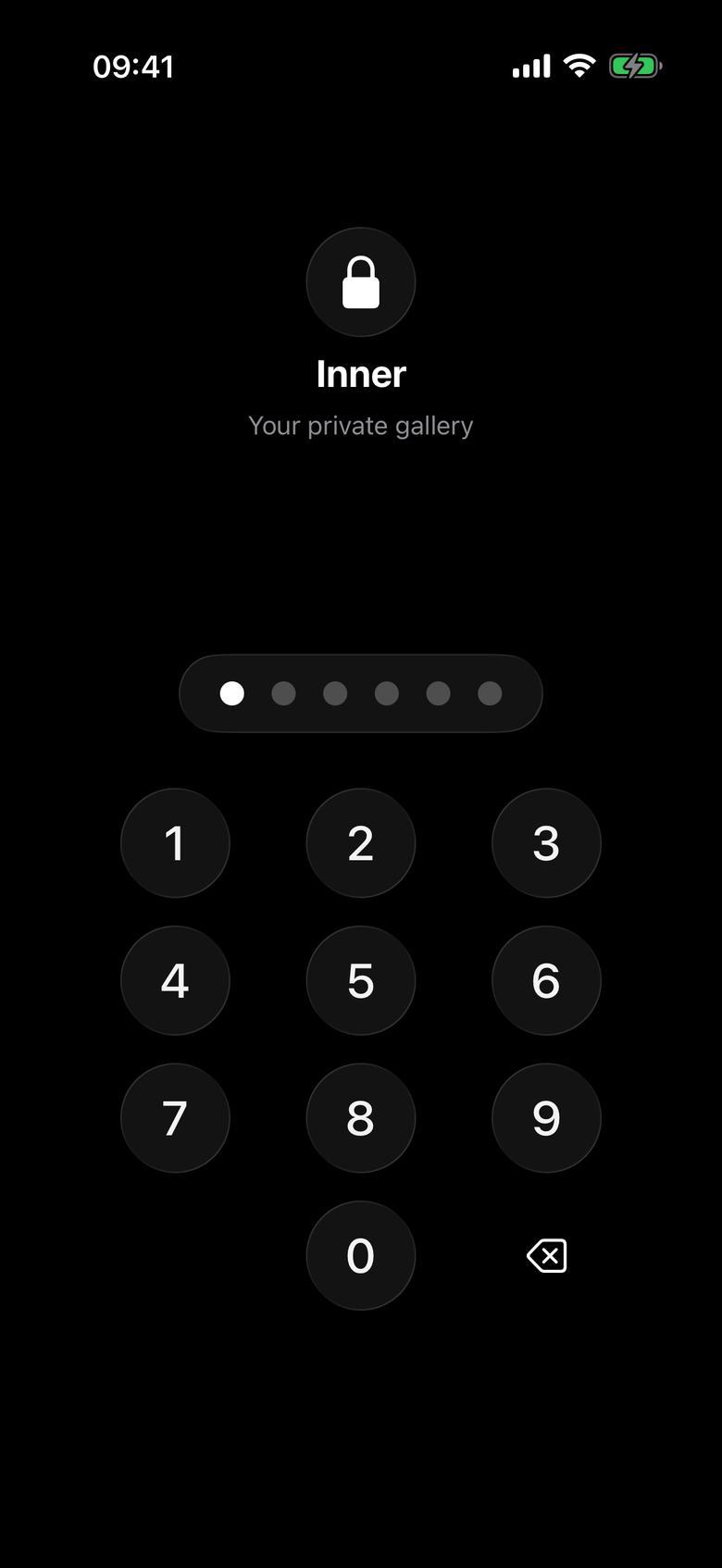
Task: Tap the 'Your private gallery' subtitle text
Action: click(360, 425)
